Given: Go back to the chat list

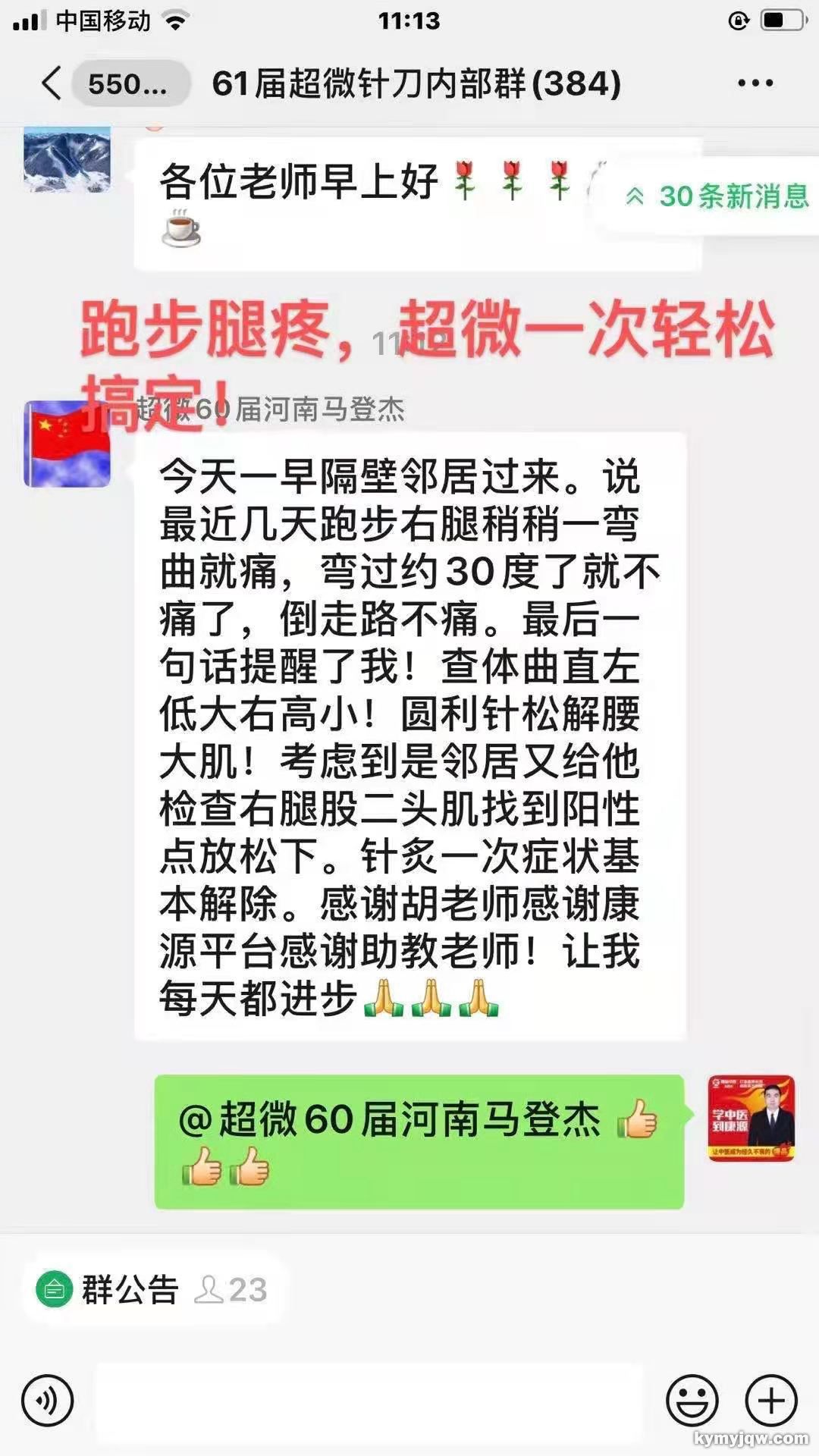Looking at the screenshot, I should (53, 83).
